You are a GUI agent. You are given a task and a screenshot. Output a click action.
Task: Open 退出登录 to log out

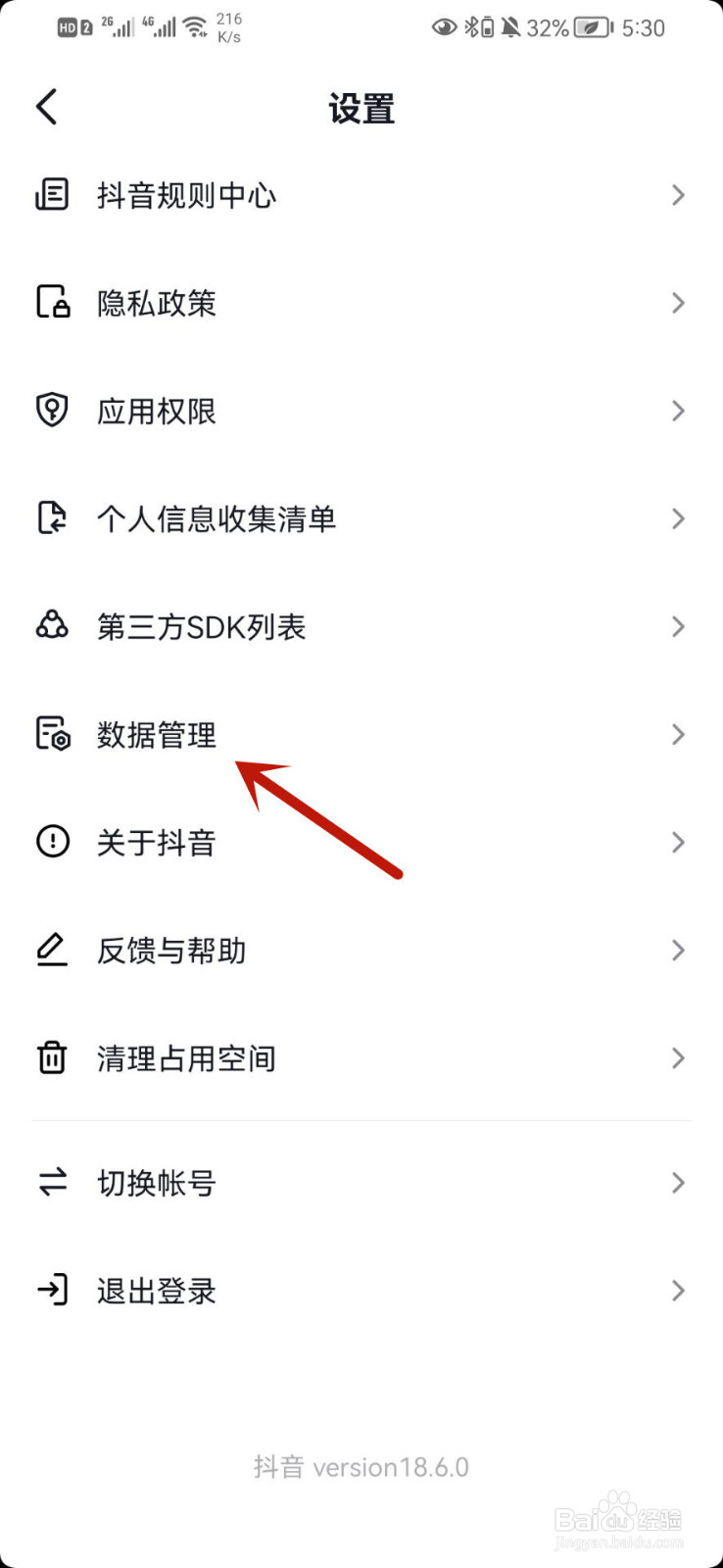pos(155,1291)
